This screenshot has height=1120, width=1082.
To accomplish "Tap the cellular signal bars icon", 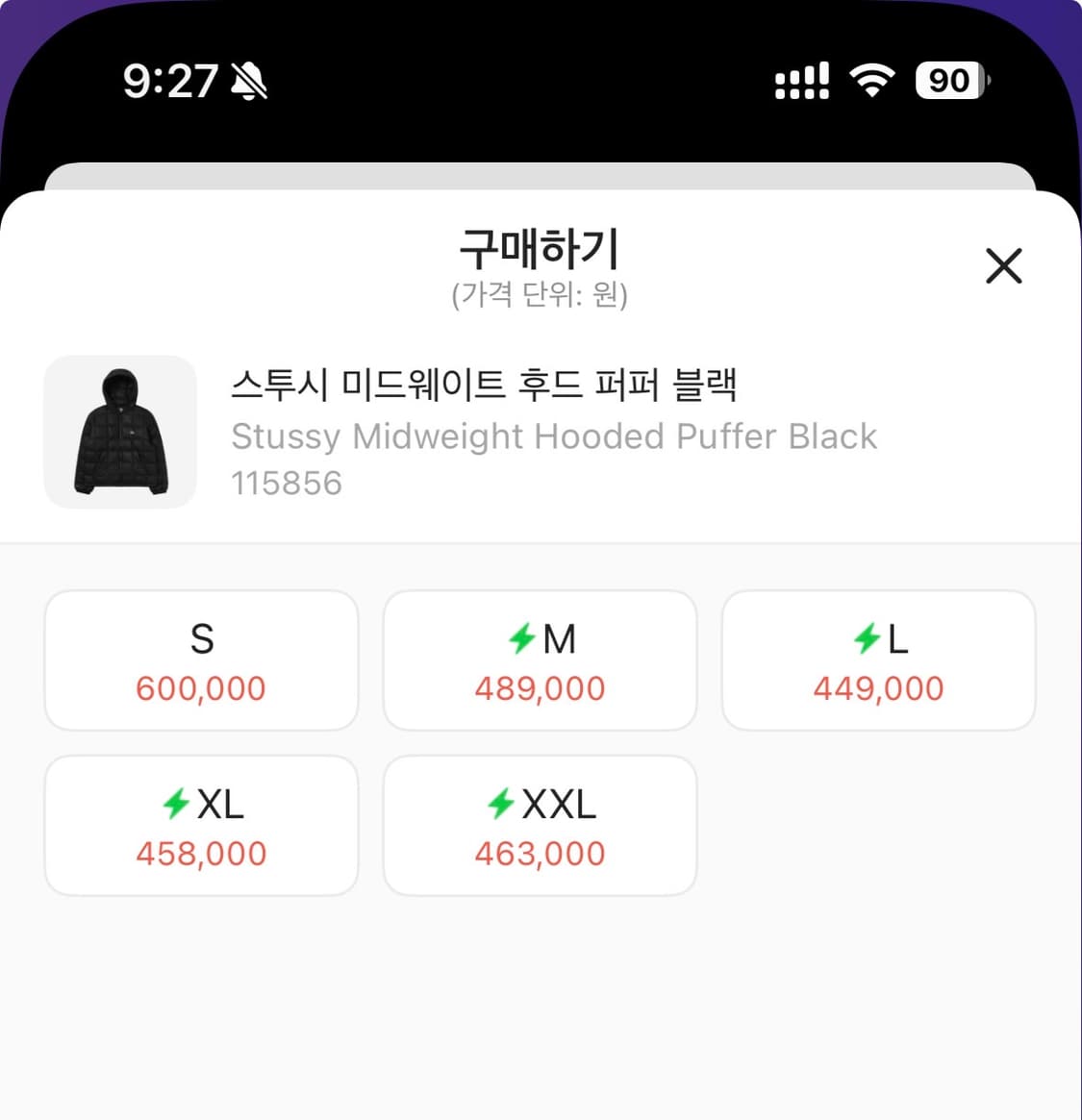I will pos(801,81).
